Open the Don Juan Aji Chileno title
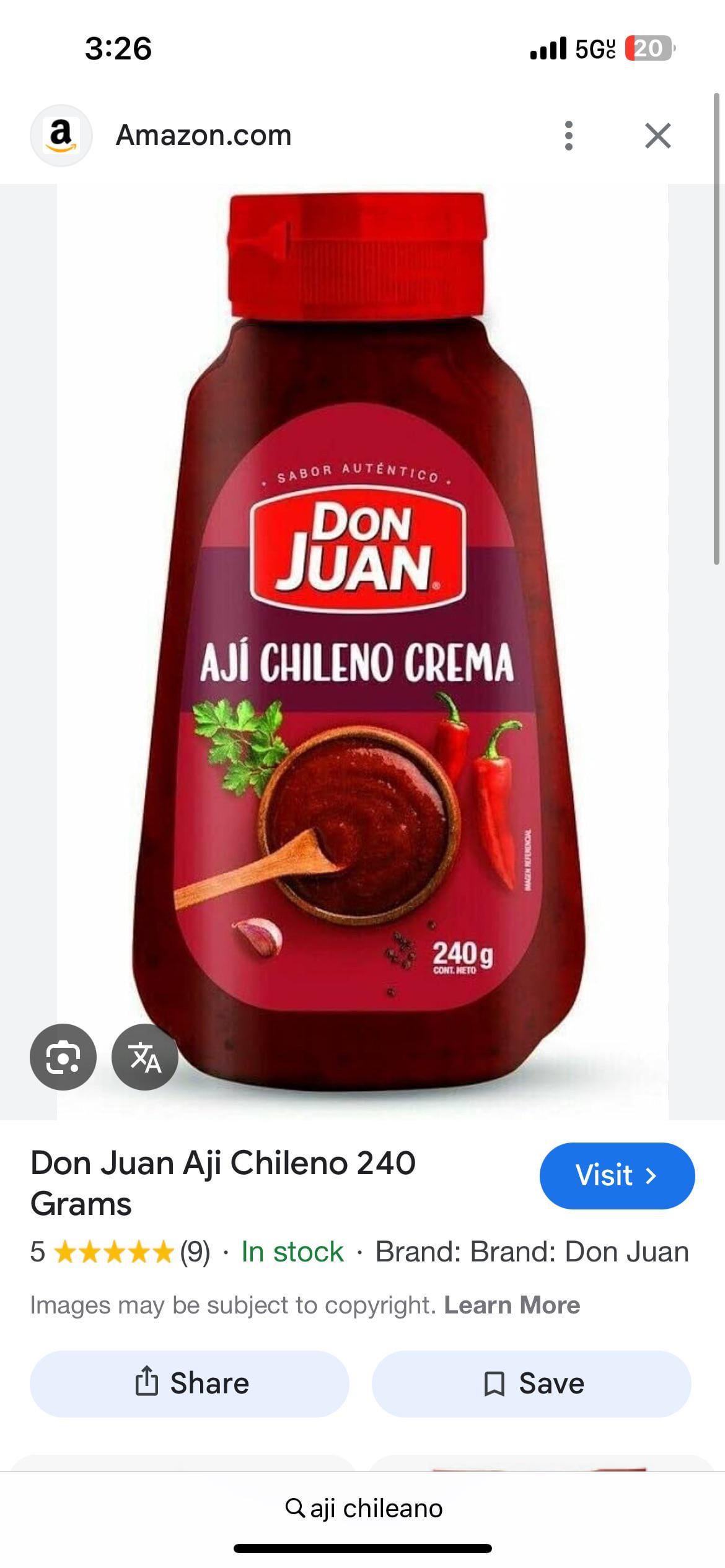The image size is (725, 1568). click(223, 1183)
